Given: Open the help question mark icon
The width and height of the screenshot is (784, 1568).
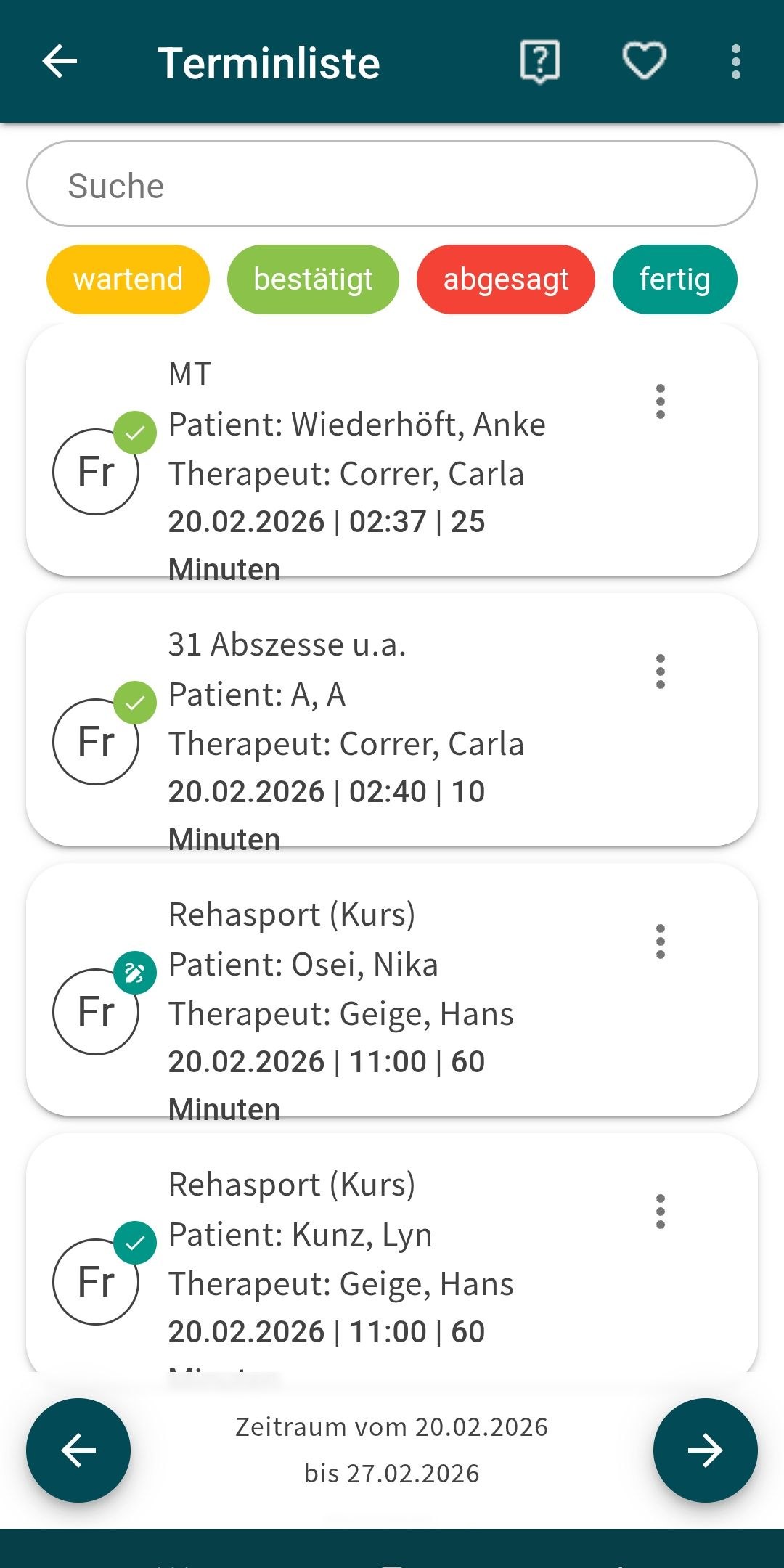Looking at the screenshot, I should pyautogui.click(x=540, y=62).
